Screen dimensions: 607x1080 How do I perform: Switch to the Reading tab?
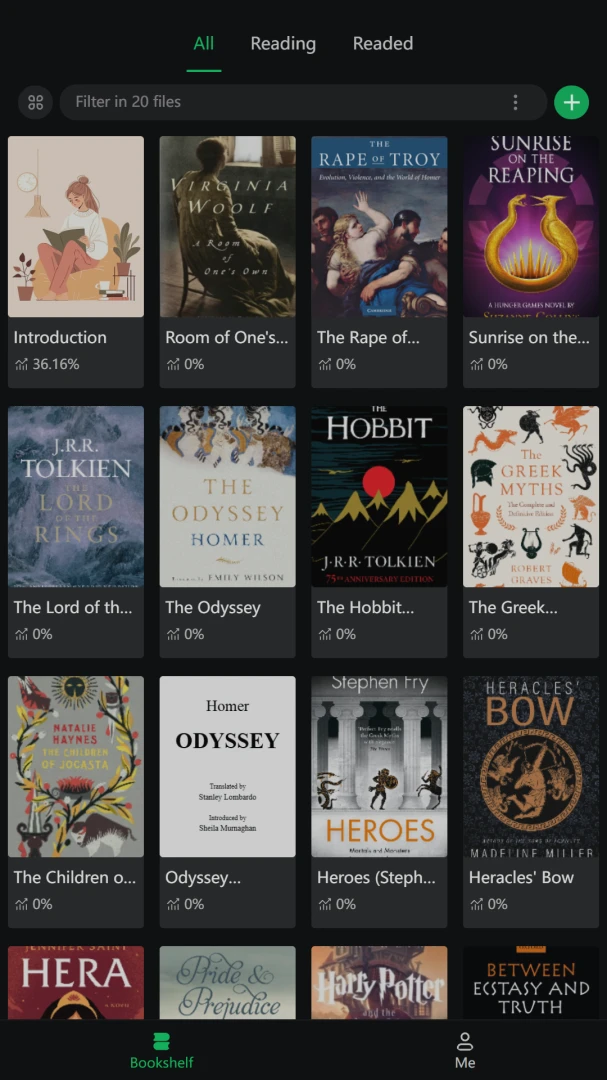(x=282, y=43)
